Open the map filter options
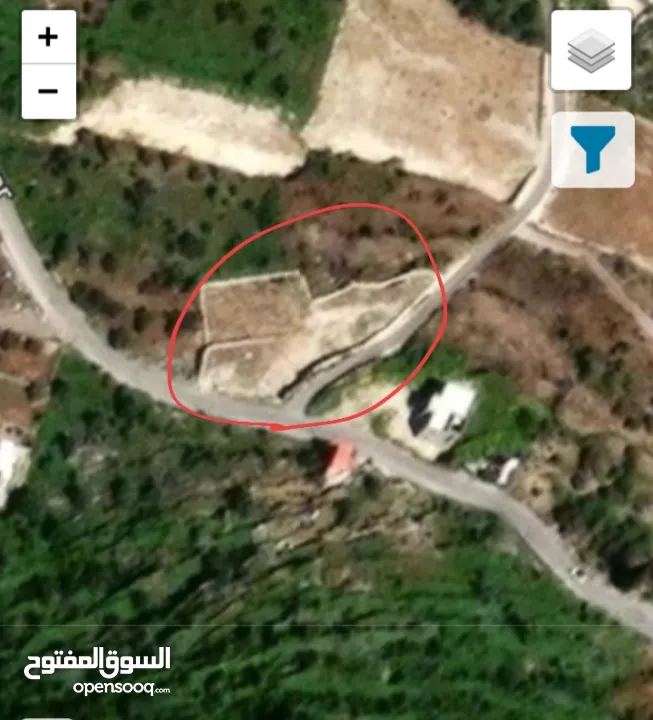 (x=593, y=150)
